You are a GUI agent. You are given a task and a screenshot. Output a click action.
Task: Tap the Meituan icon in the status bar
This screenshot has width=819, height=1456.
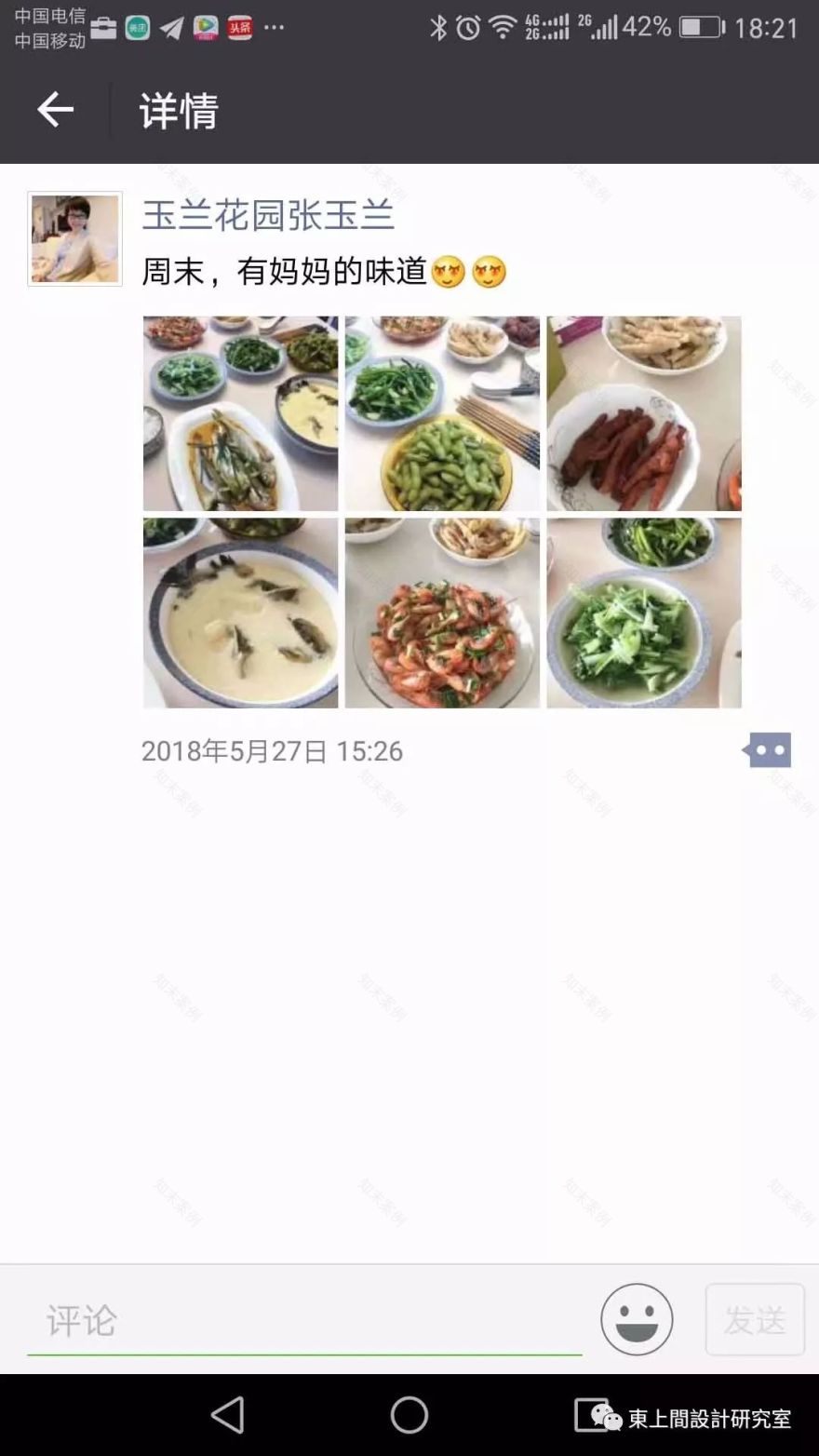(x=137, y=27)
